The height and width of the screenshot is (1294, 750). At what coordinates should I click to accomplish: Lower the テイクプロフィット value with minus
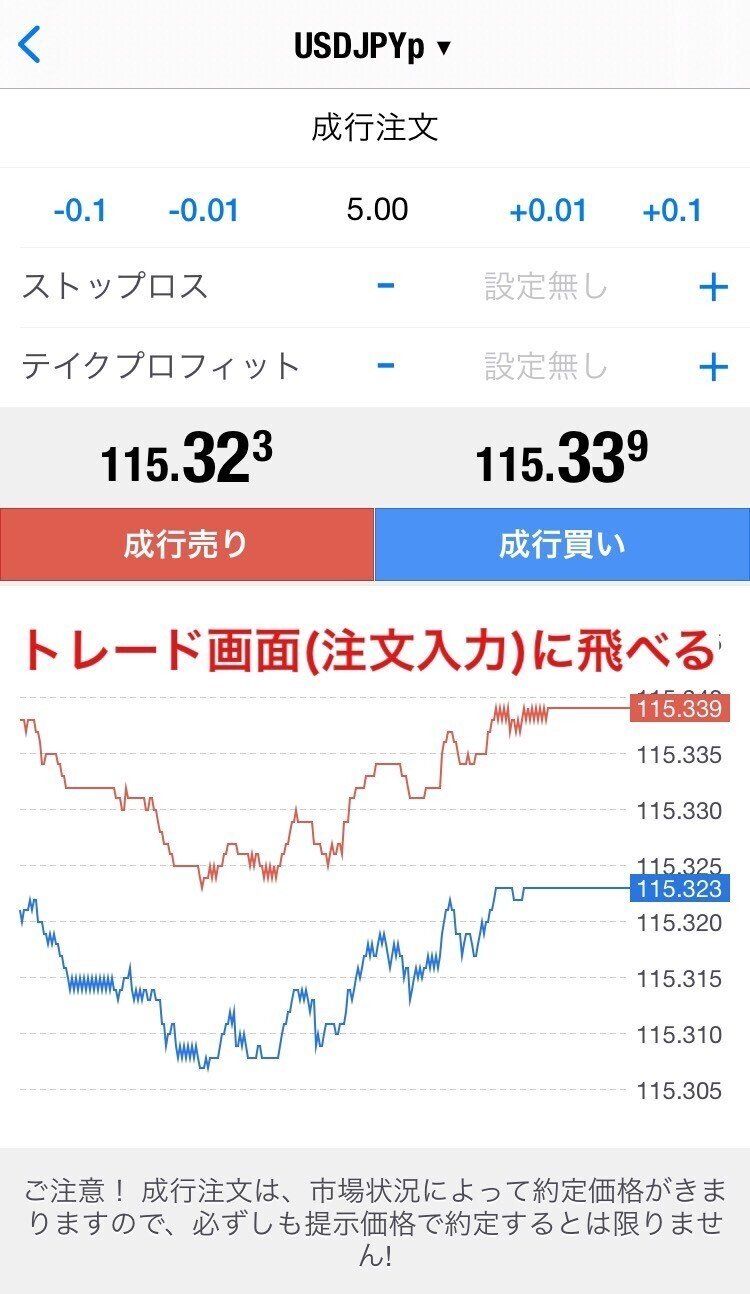[386, 365]
